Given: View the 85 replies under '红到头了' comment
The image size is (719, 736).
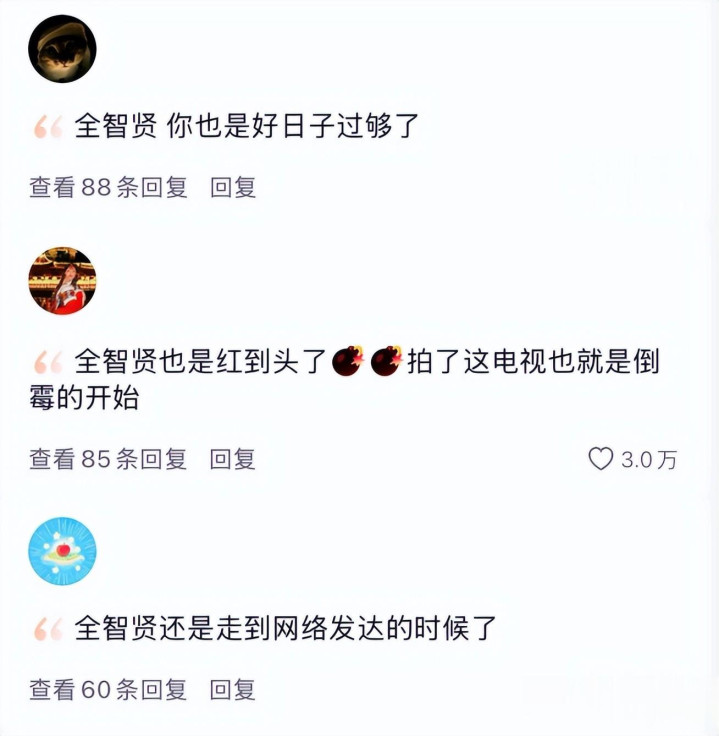Looking at the screenshot, I should (x=108, y=459).
